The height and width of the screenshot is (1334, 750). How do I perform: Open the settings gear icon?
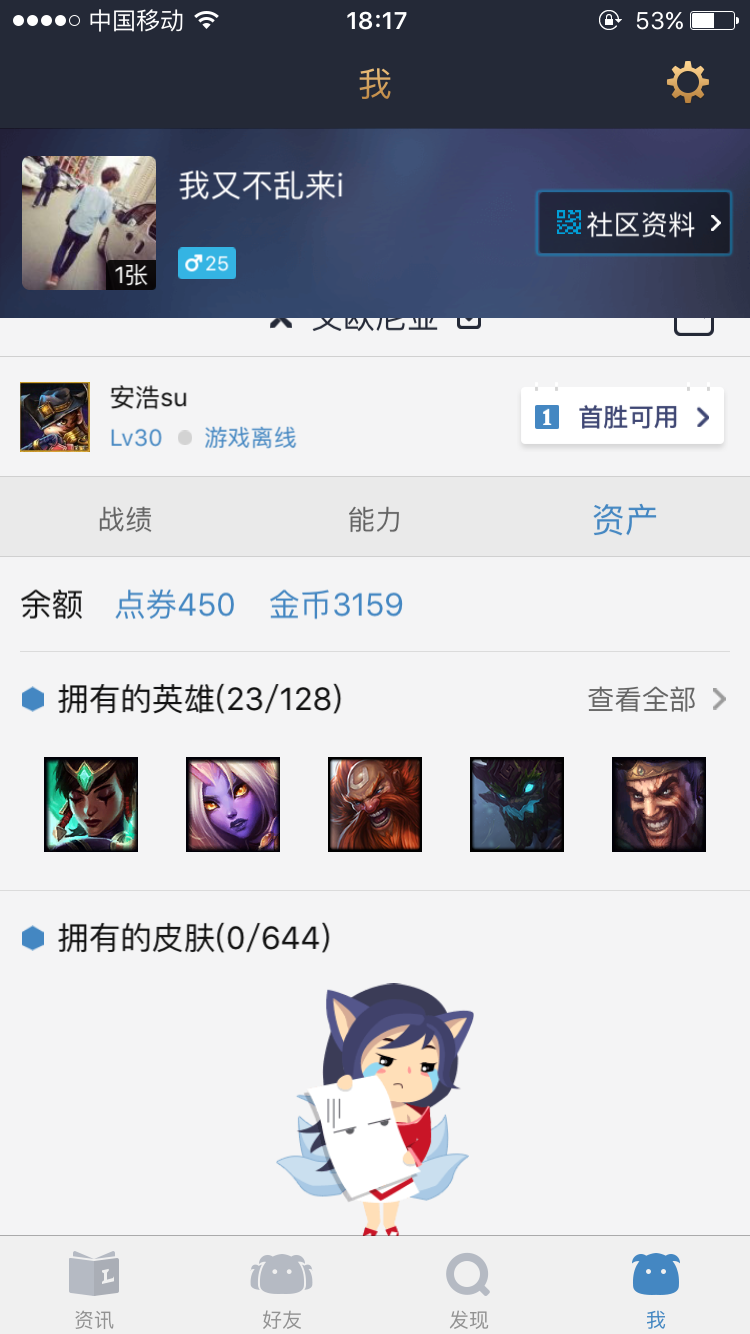tap(688, 82)
